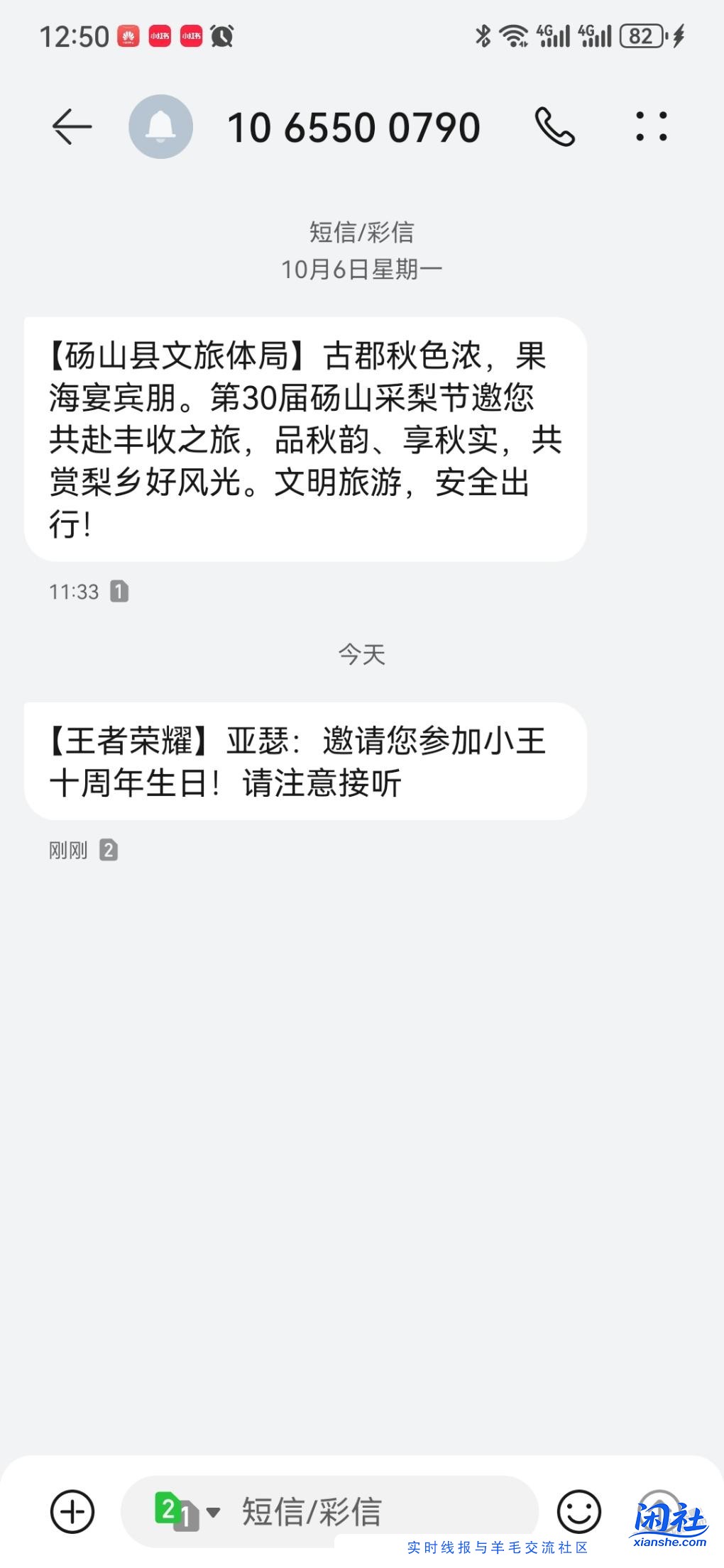Tap the back arrow to exit conversation
The image size is (724, 1568).
coord(72,126)
